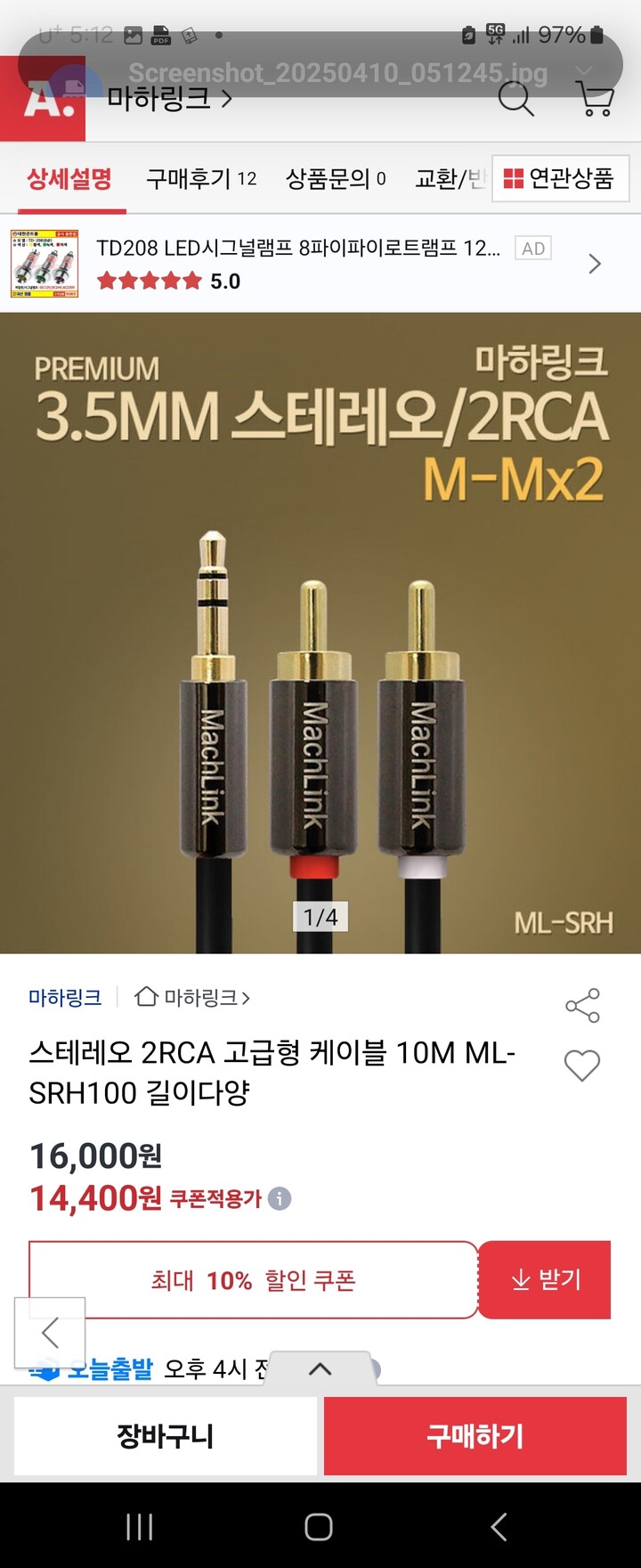Open the 상품문의 inquiries tab
The height and width of the screenshot is (1568, 641).
click(334, 178)
